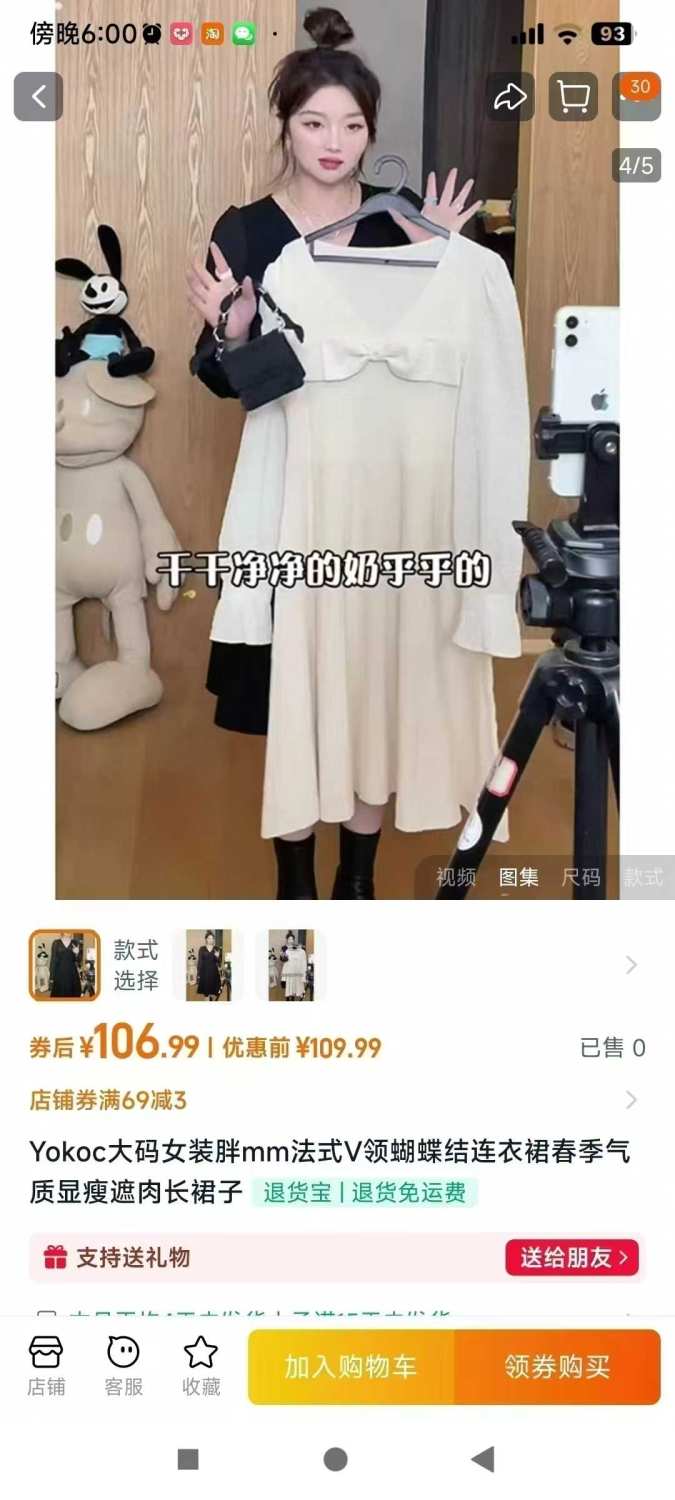Open recent apps via square button
Viewport: 675px width, 1500px height.
click(x=188, y=1460)
